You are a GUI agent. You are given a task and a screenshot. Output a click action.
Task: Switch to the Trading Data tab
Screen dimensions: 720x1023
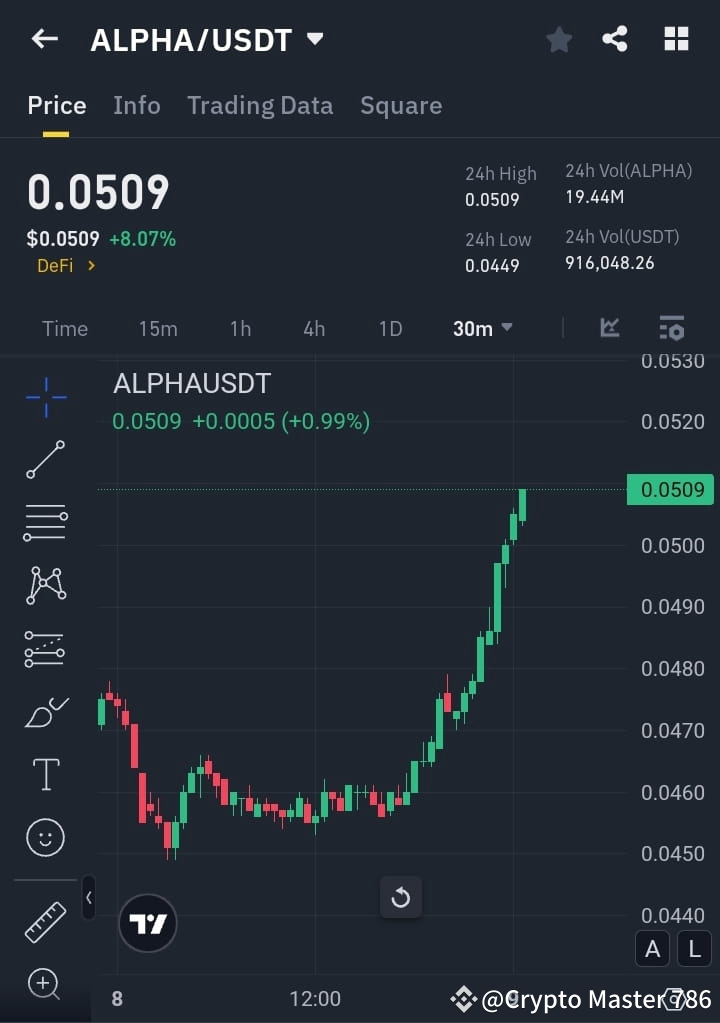coord(260,105)
